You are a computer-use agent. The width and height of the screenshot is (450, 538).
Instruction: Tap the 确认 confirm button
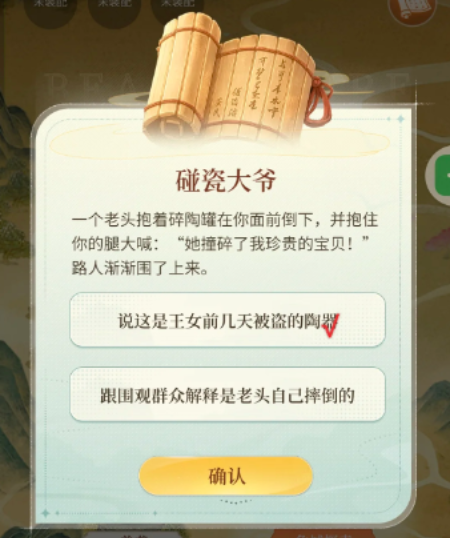[226, 476]
